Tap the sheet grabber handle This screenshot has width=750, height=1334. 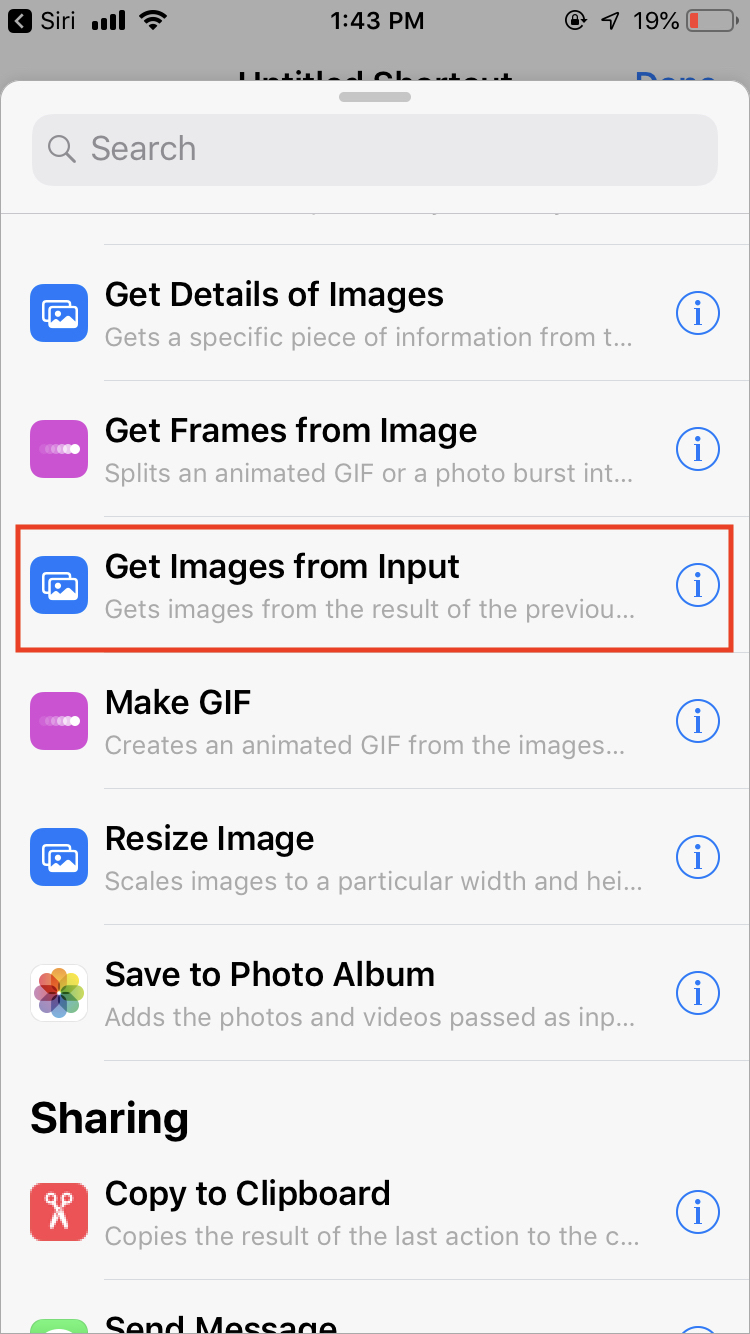[x=375, y=97]
